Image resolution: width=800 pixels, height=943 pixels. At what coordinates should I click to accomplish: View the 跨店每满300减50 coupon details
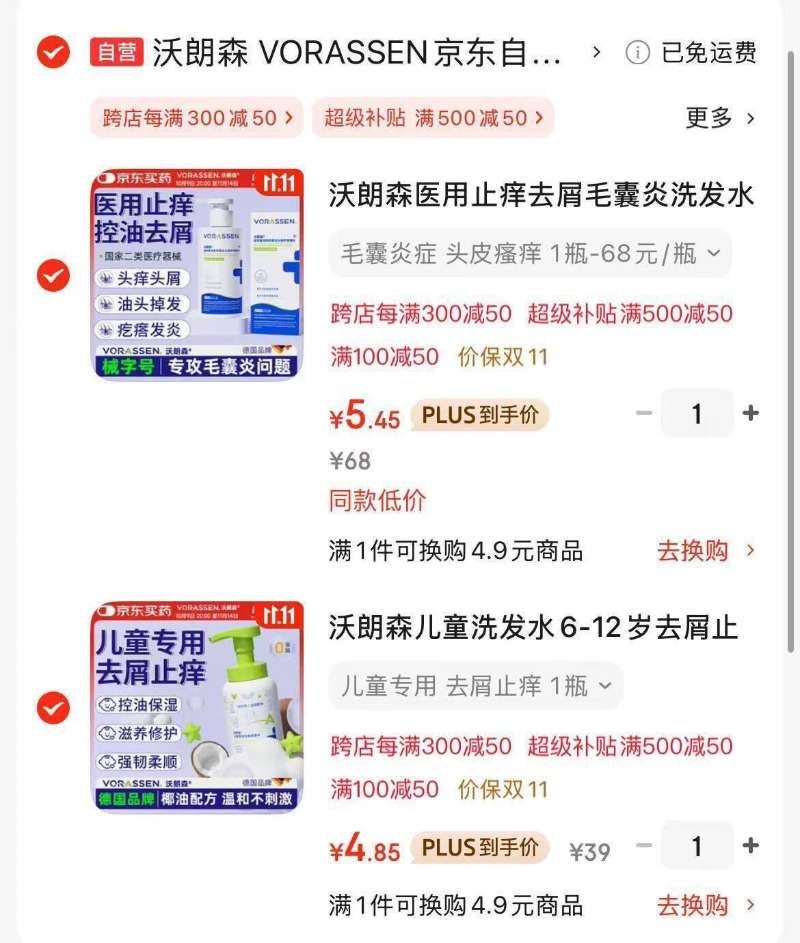pyautogui.click(x=197, y=117)
